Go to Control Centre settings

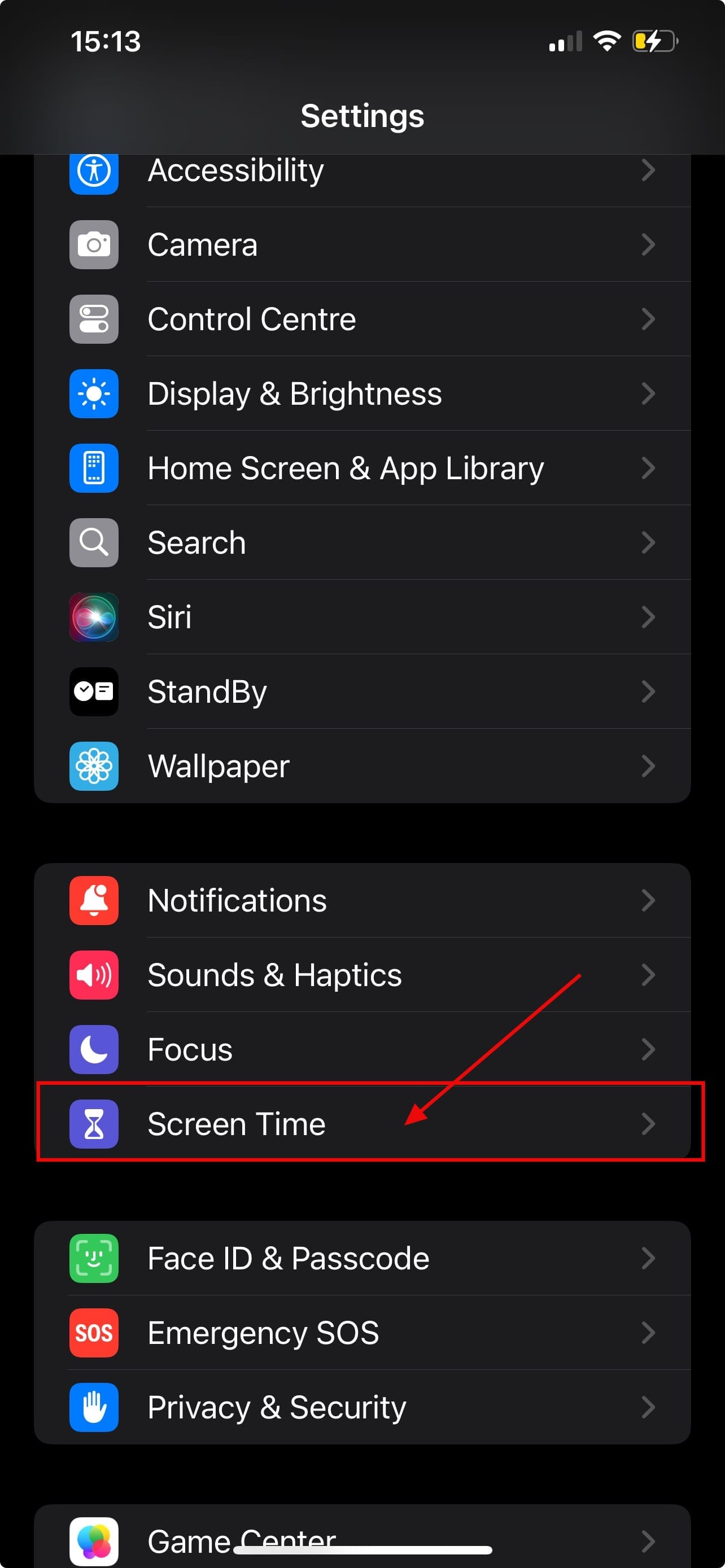[x=361, y=319]
